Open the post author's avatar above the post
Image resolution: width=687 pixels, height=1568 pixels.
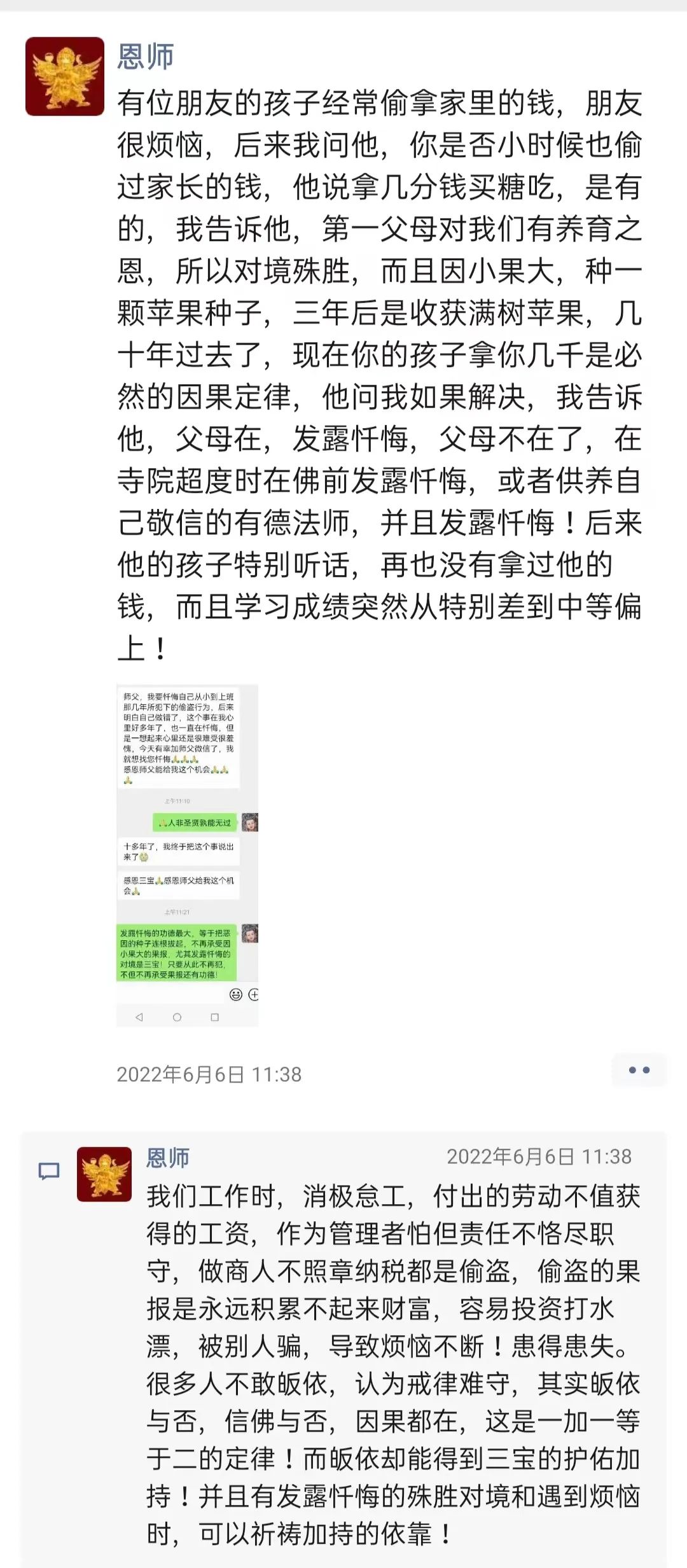65,76
